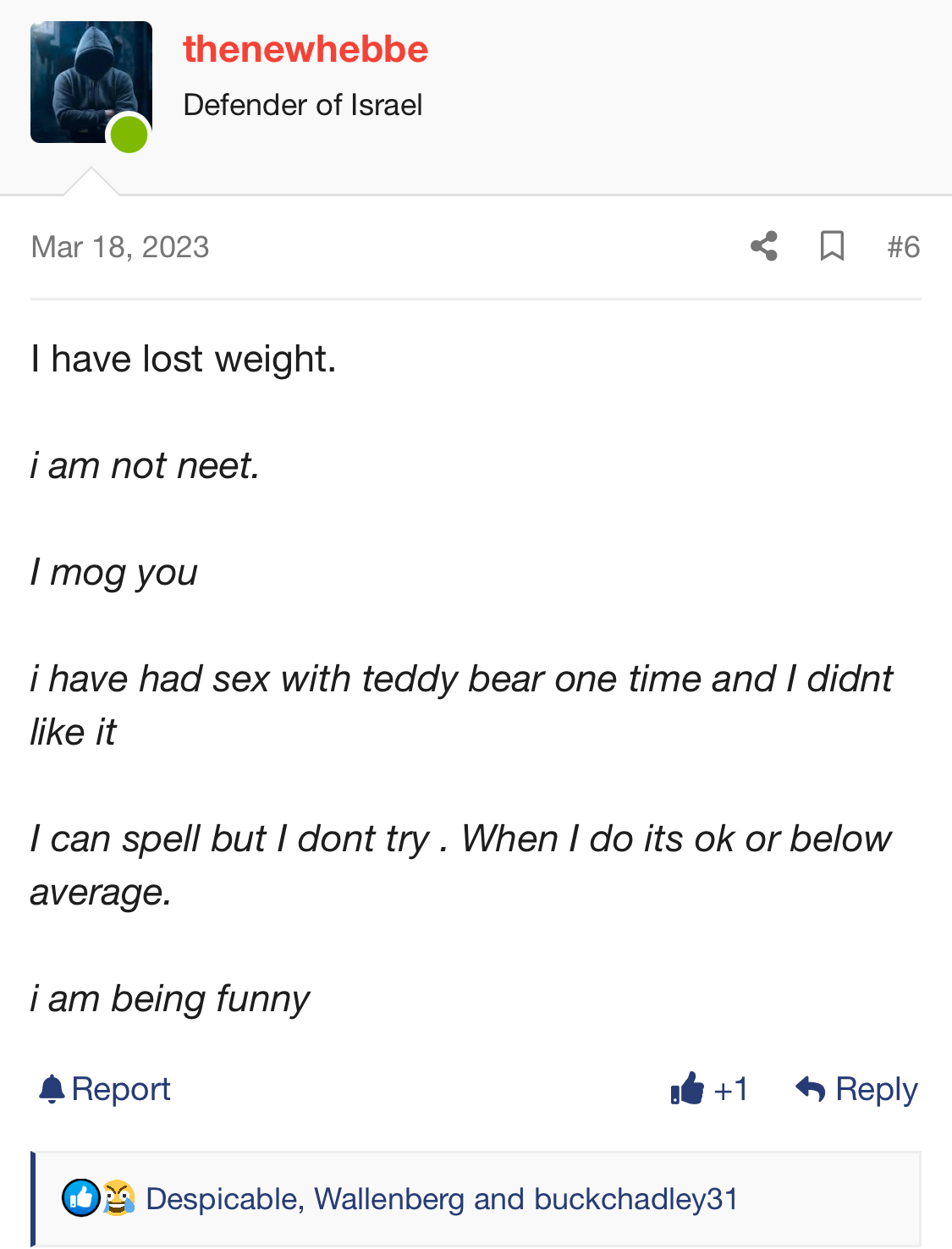
Task: Open the #6 post permalink
Action: tap(903, 247)
